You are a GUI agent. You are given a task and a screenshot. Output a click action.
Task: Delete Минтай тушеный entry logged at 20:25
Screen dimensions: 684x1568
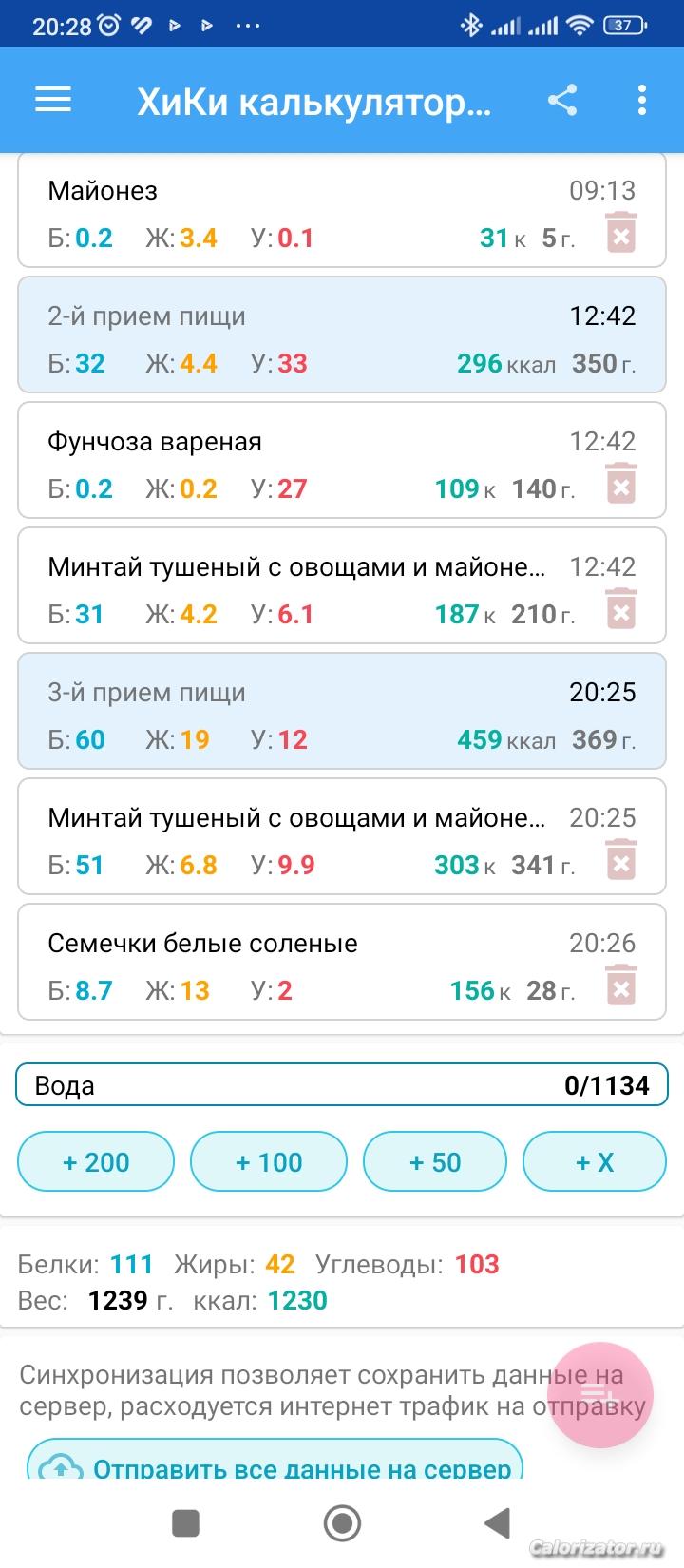pos(620,860)
